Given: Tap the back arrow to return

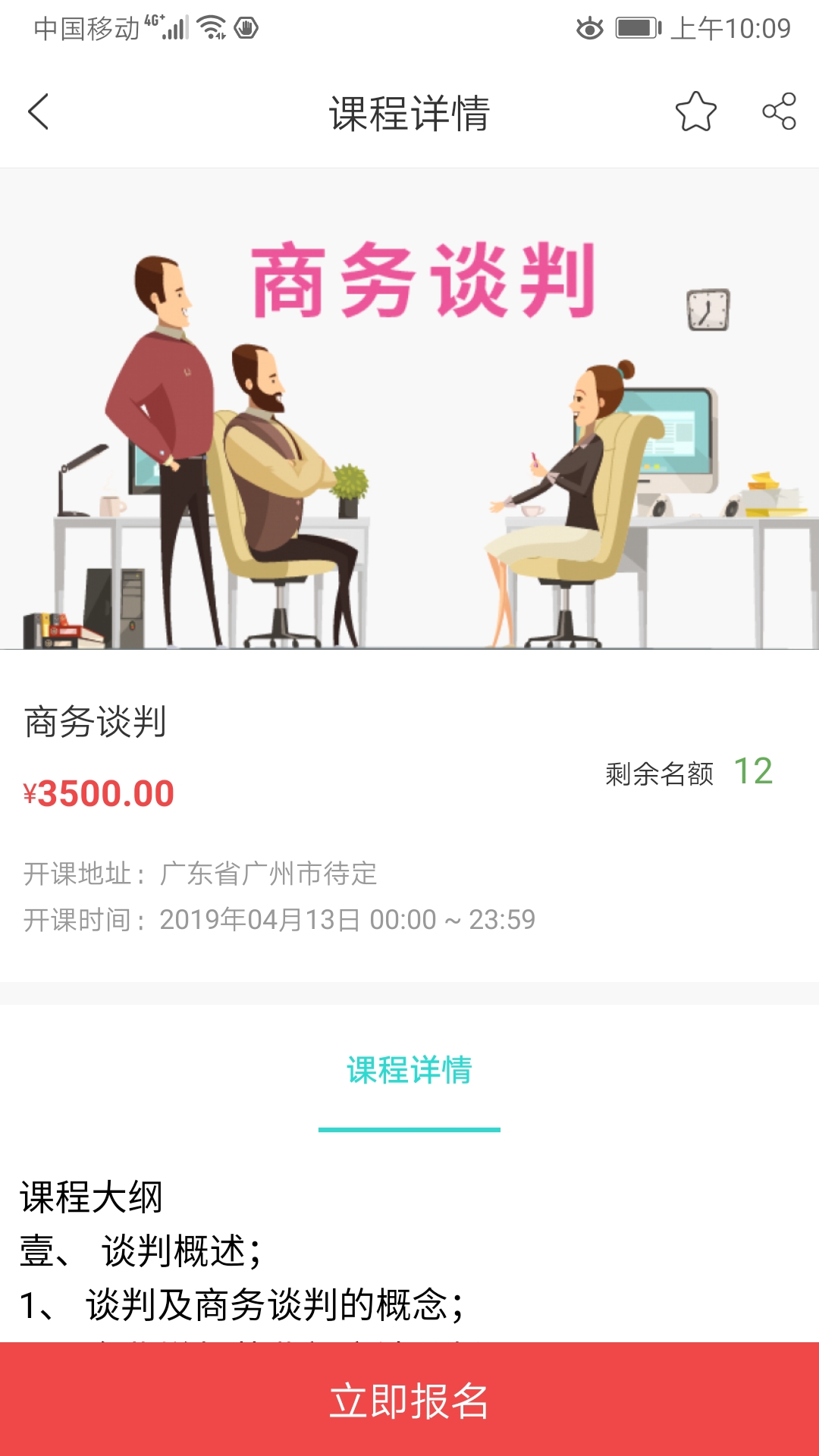Looking at the screenshot, I should pos(38,111).
